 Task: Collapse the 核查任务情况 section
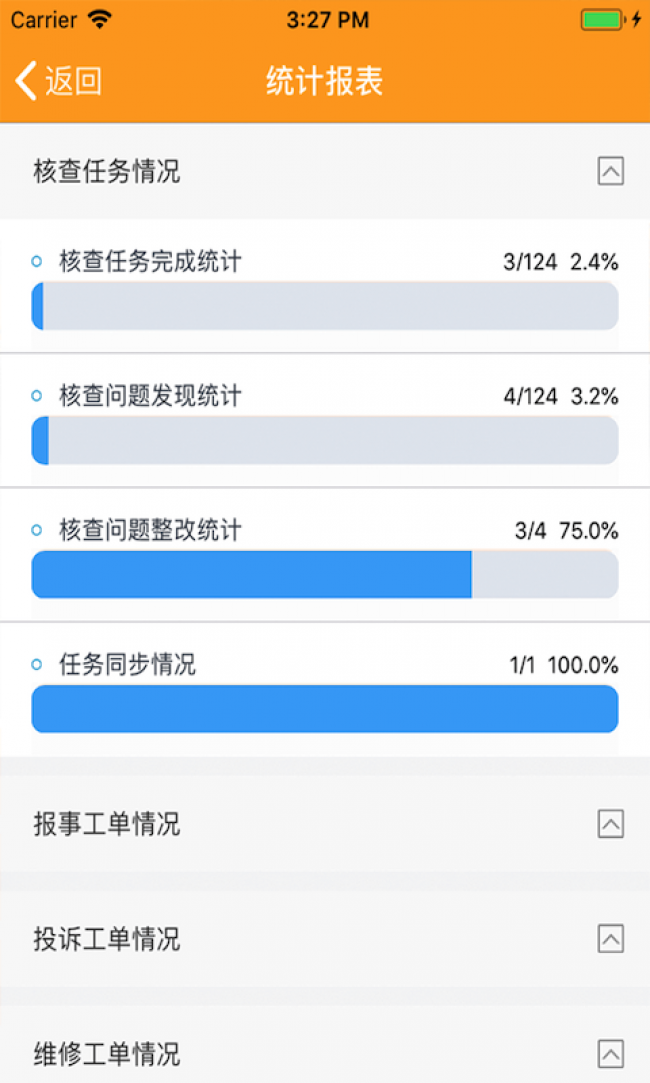point(610,171)
